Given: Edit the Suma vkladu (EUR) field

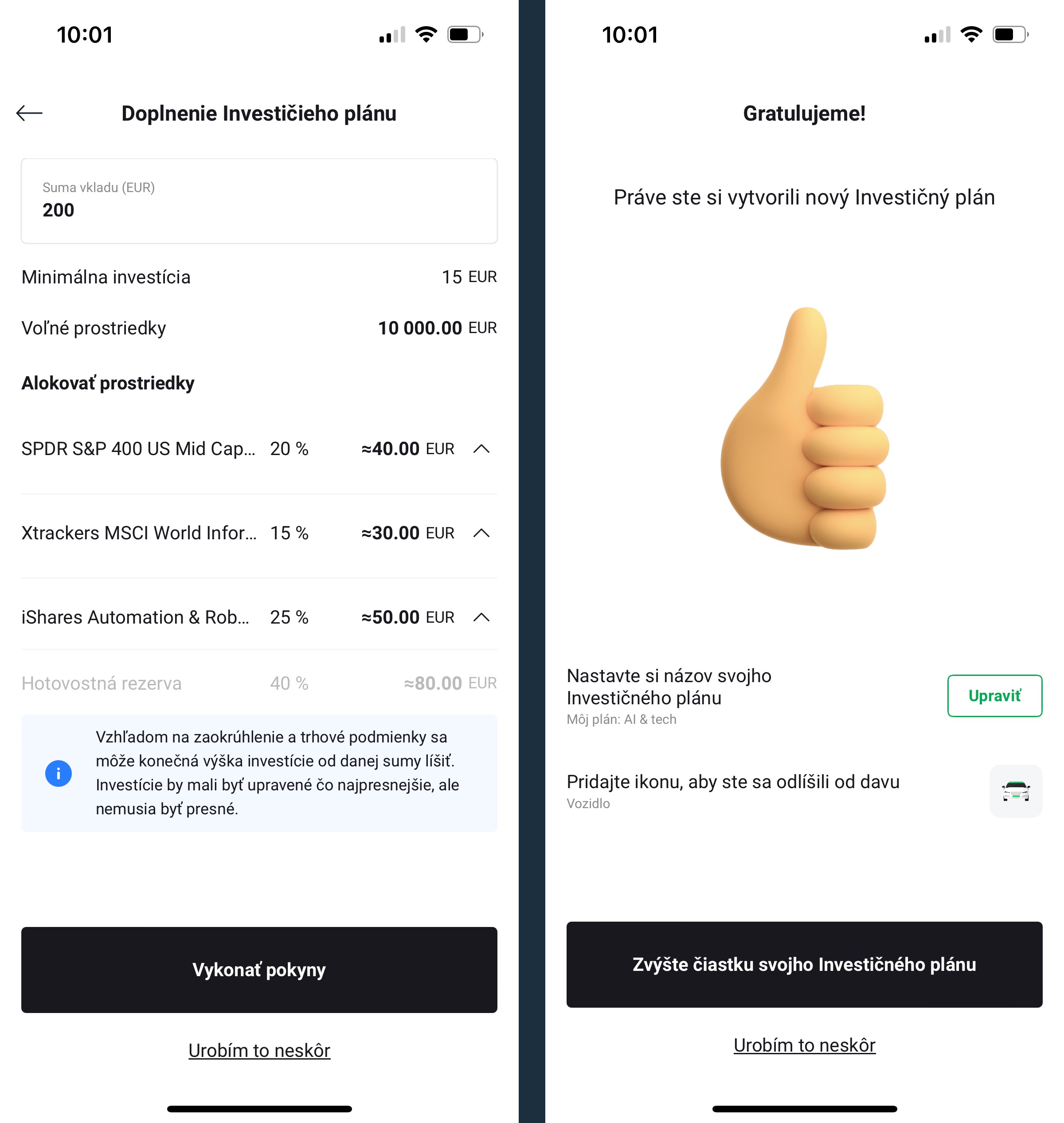Looking at the screenshot, I should coord(259,201).
